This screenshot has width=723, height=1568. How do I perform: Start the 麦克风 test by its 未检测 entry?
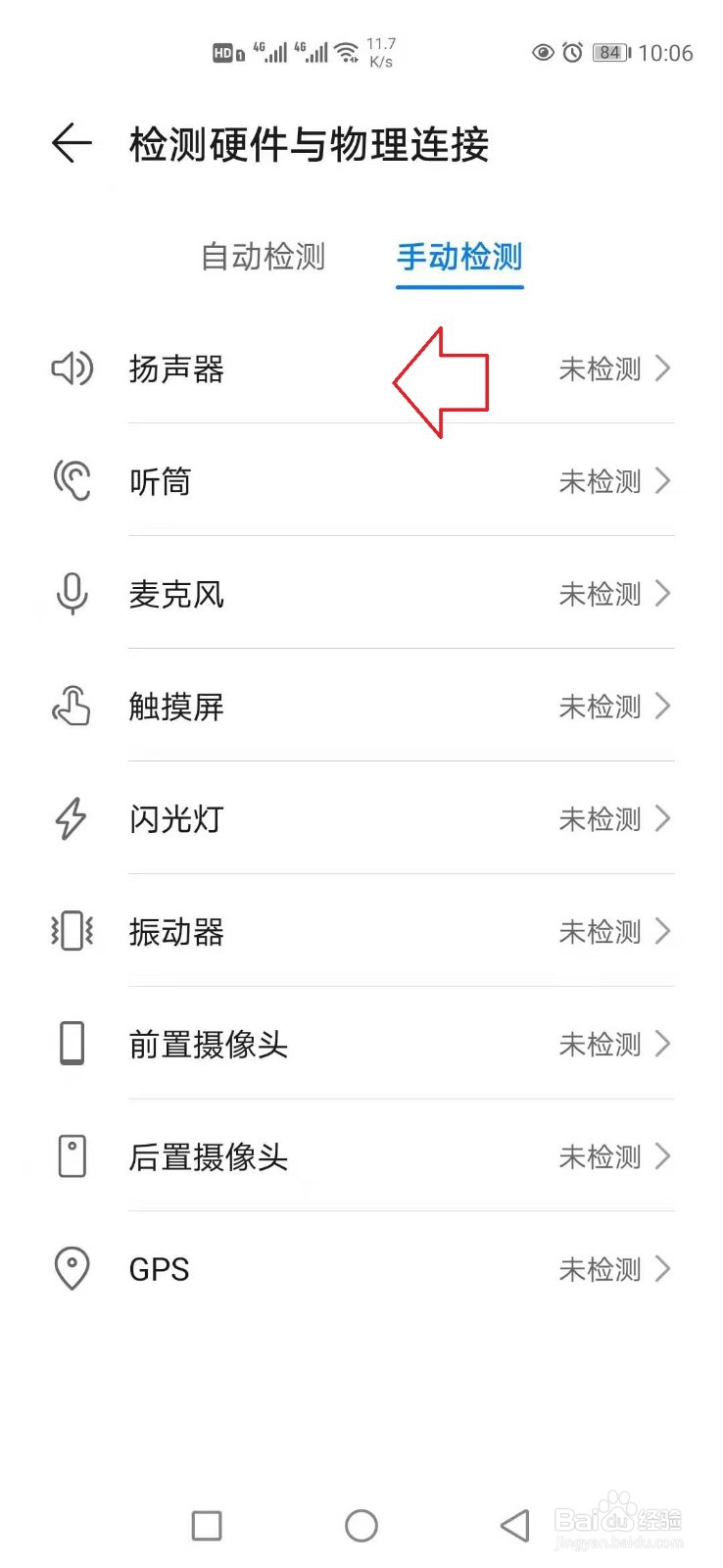click(x=600, y=593)
